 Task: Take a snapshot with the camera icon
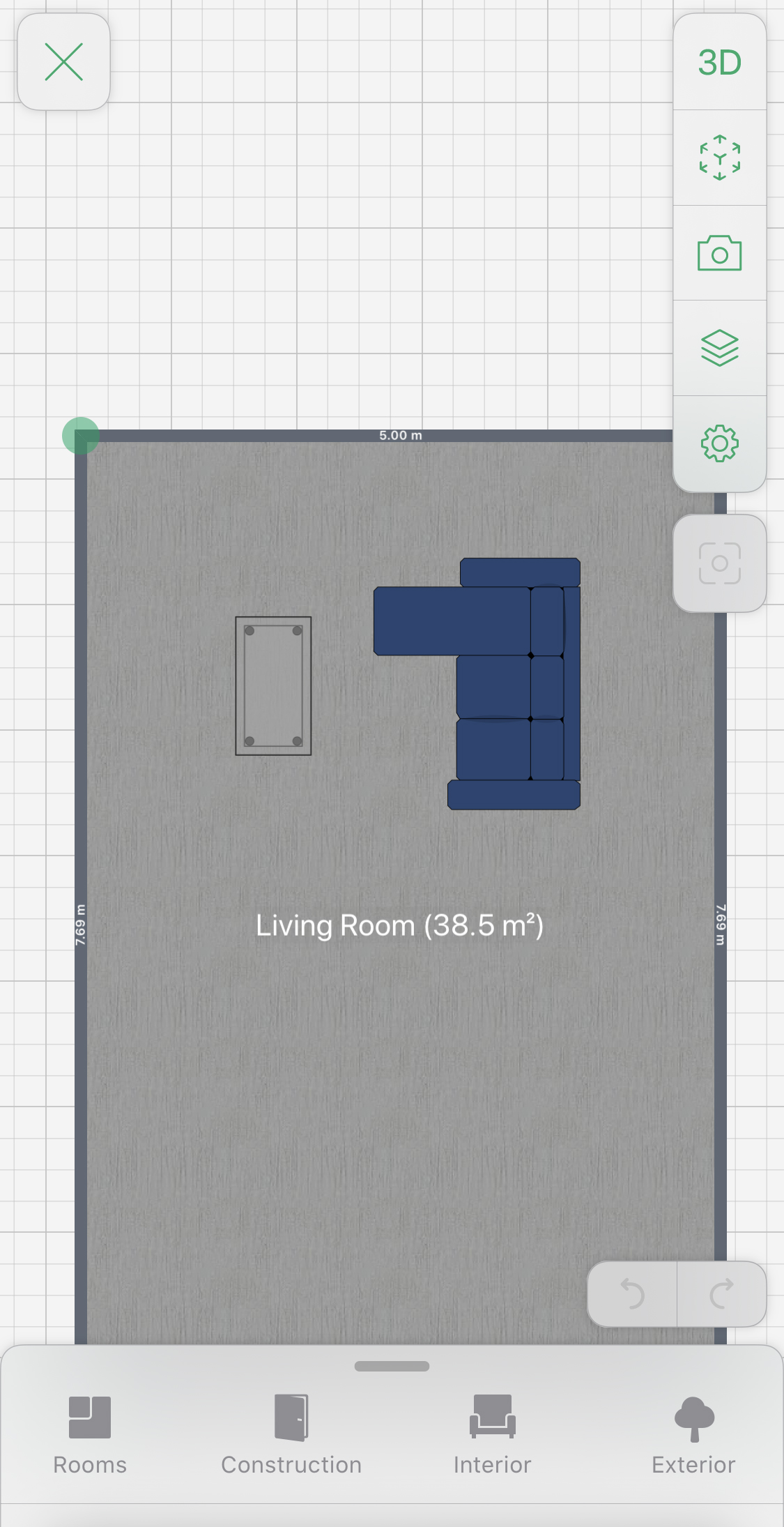pos(719,253)
